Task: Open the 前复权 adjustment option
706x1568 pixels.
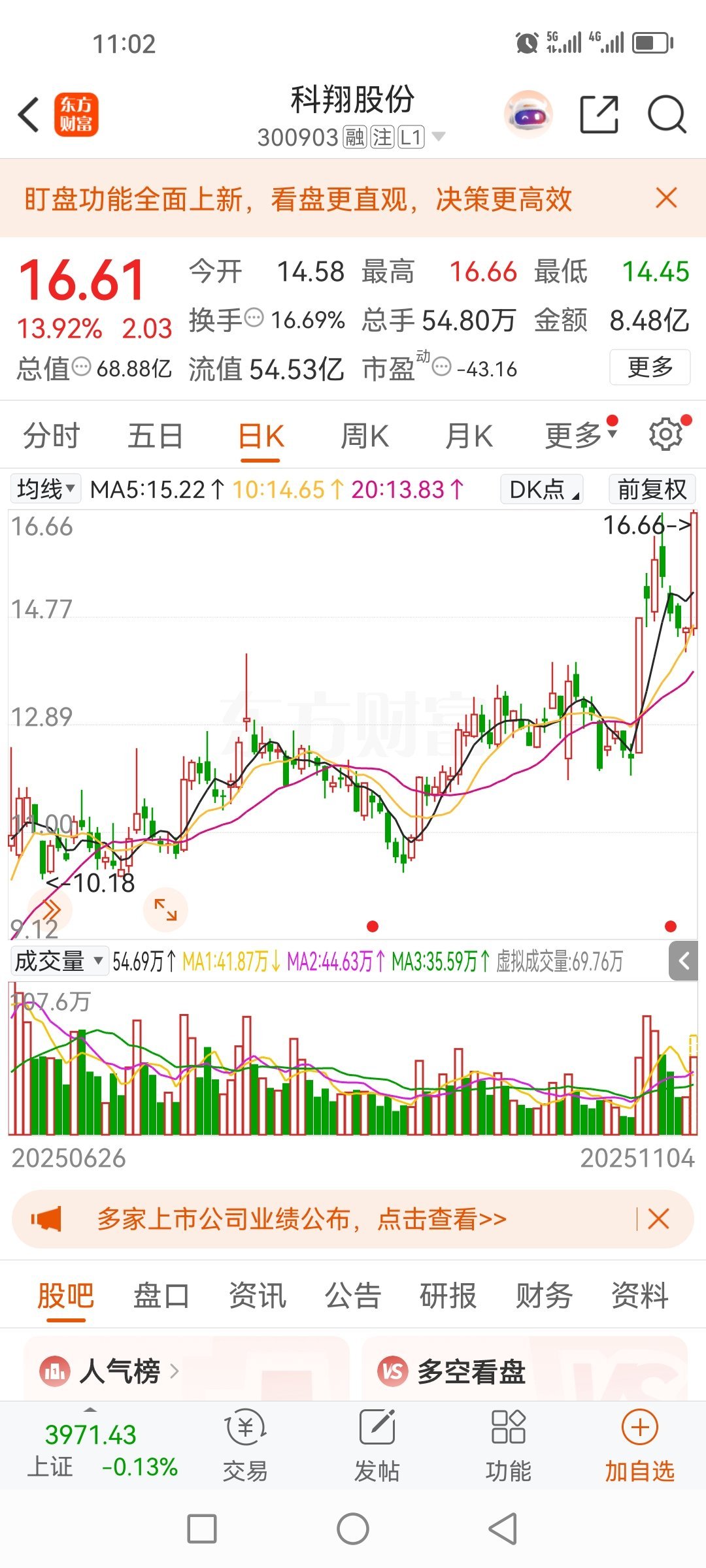Action: (x=652, y=489)
